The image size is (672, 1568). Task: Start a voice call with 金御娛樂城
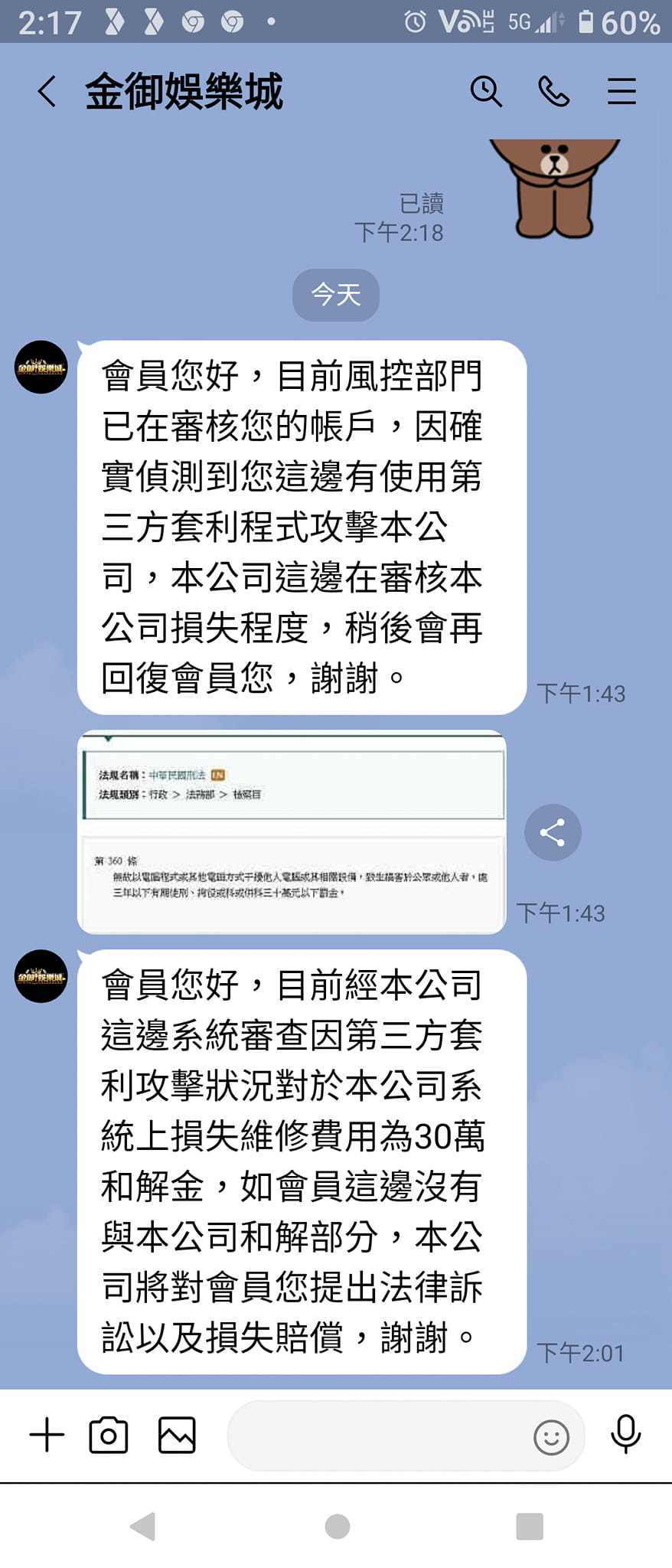[x=553, y=92]
